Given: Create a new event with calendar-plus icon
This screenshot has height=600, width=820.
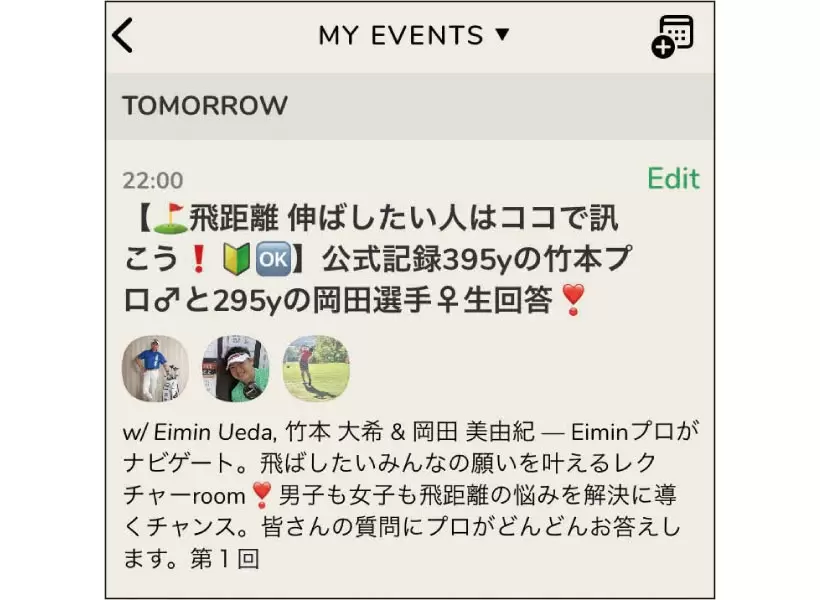Looking at the screenshot, I should point(672,37).
